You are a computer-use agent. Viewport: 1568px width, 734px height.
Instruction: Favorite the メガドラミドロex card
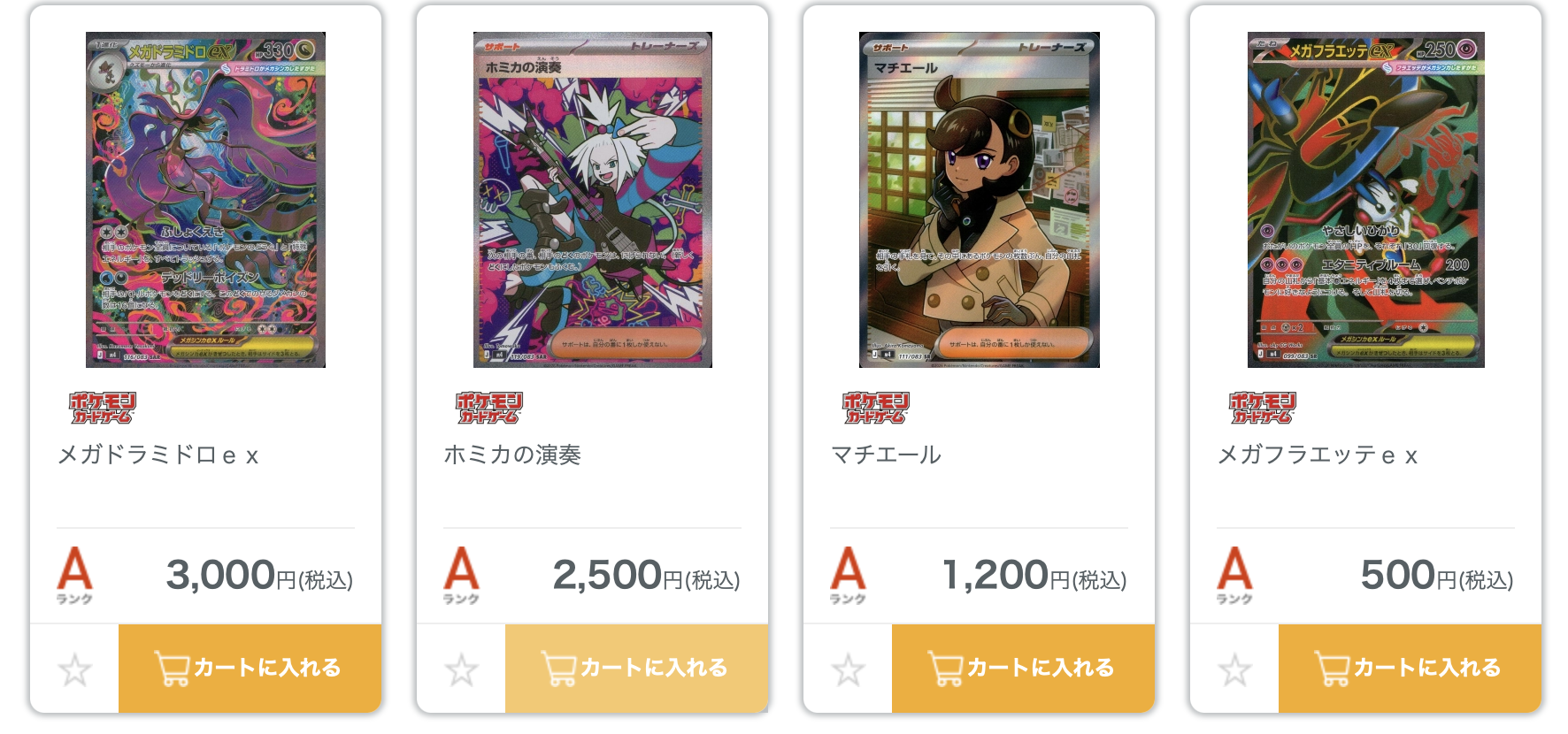pyautogui.click(x=74, y=669)
